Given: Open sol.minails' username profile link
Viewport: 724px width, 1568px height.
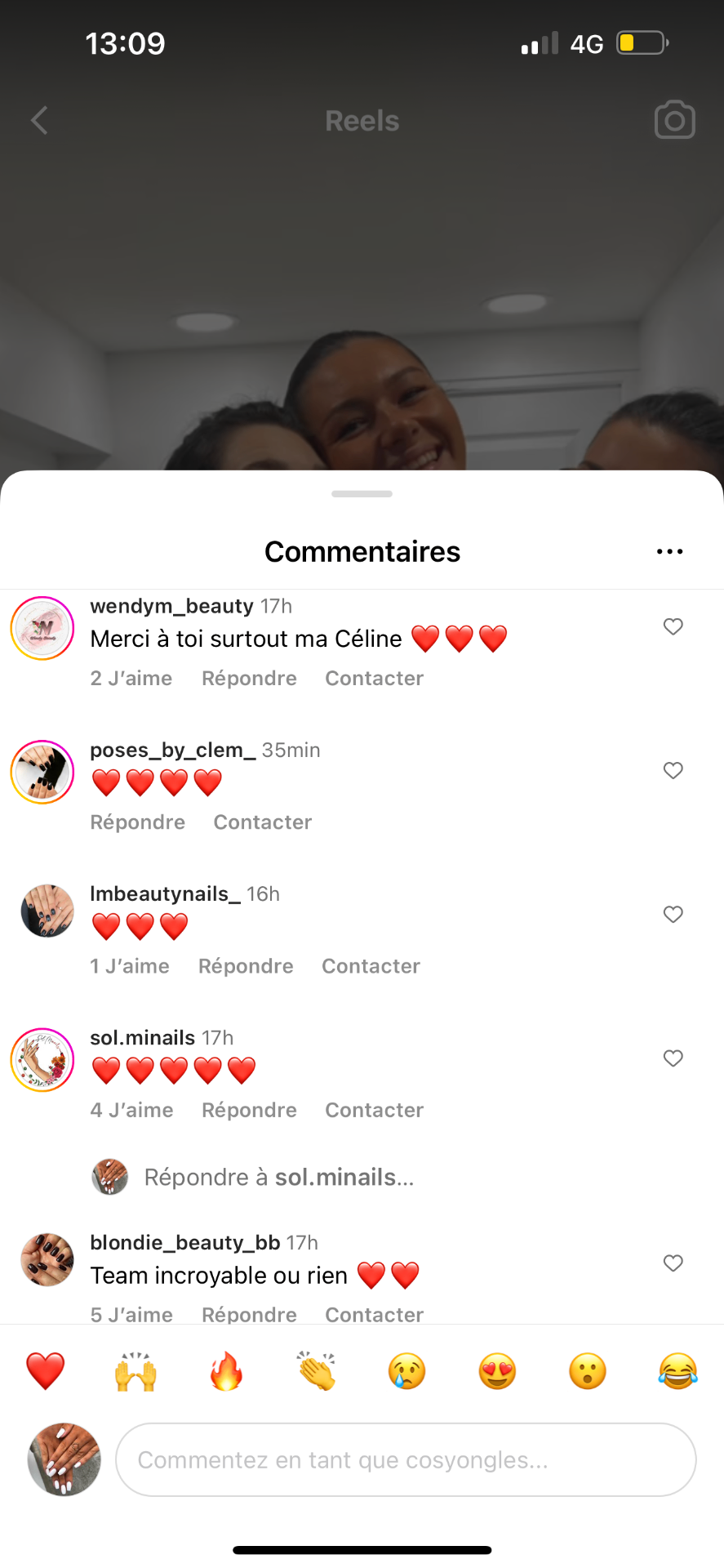Looking at the screenshot, I should pyautogui.click(x=142, y=1038).
